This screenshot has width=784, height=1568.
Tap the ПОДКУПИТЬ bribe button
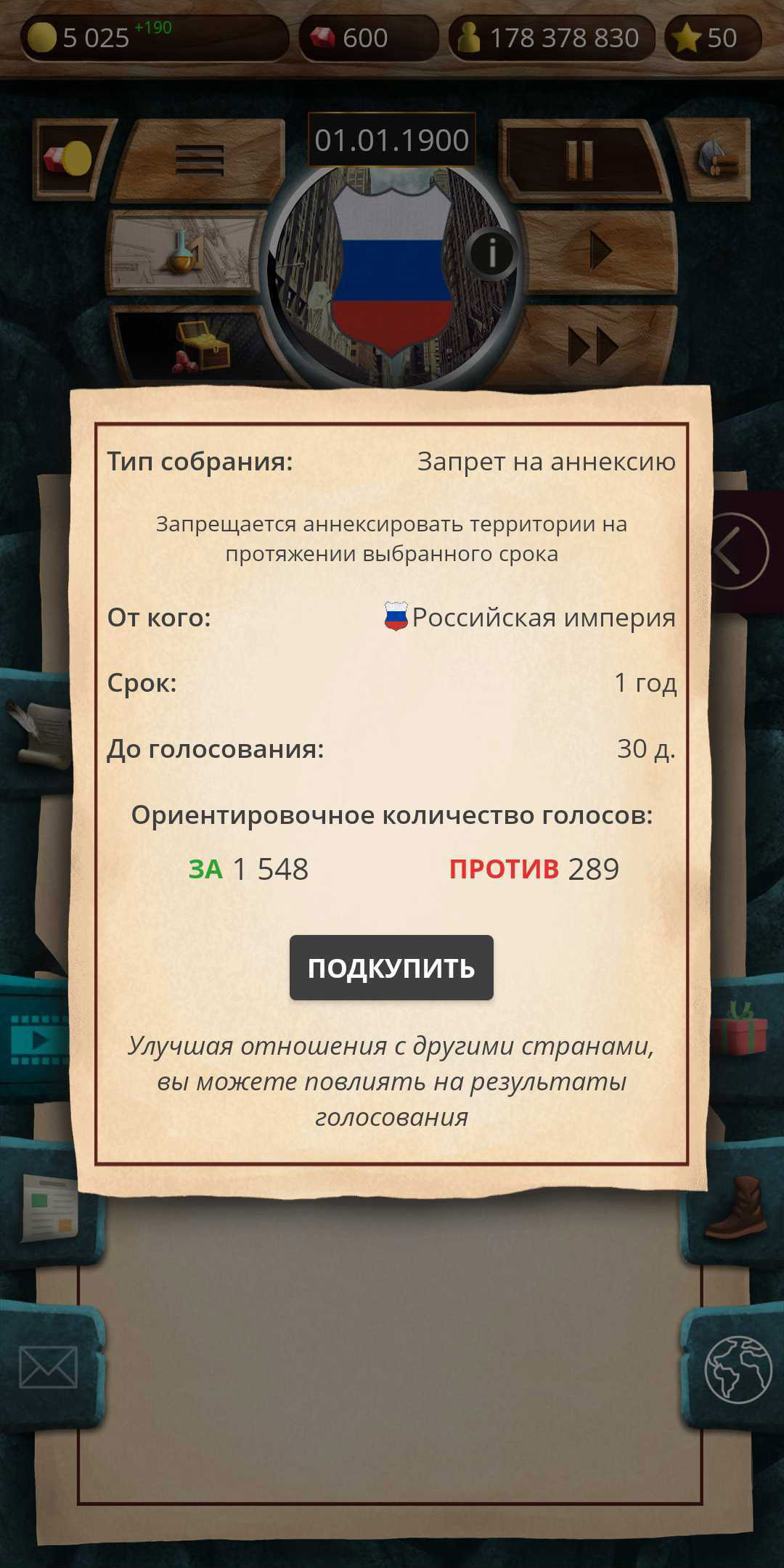click(x=391, y=968)
